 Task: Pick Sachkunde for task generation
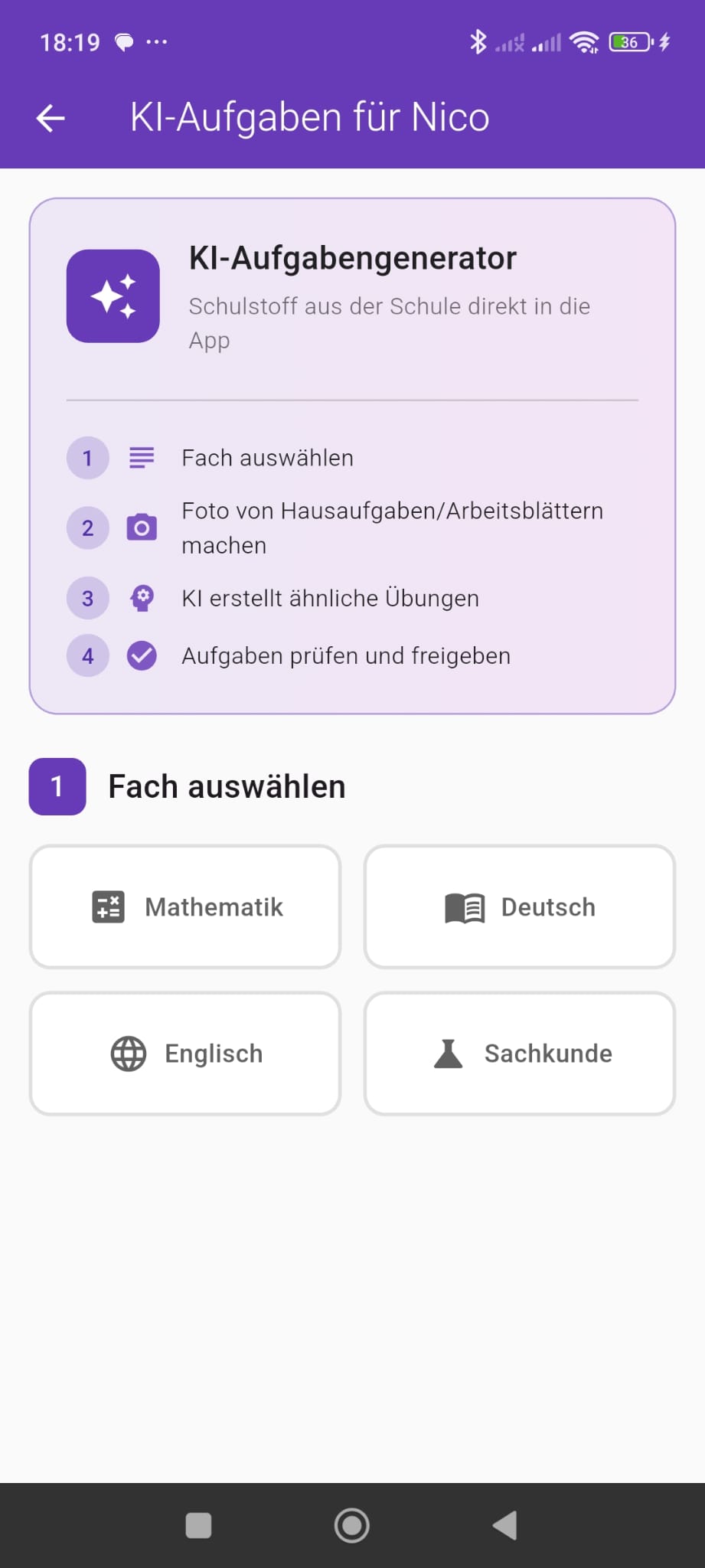click(520, 1053)
